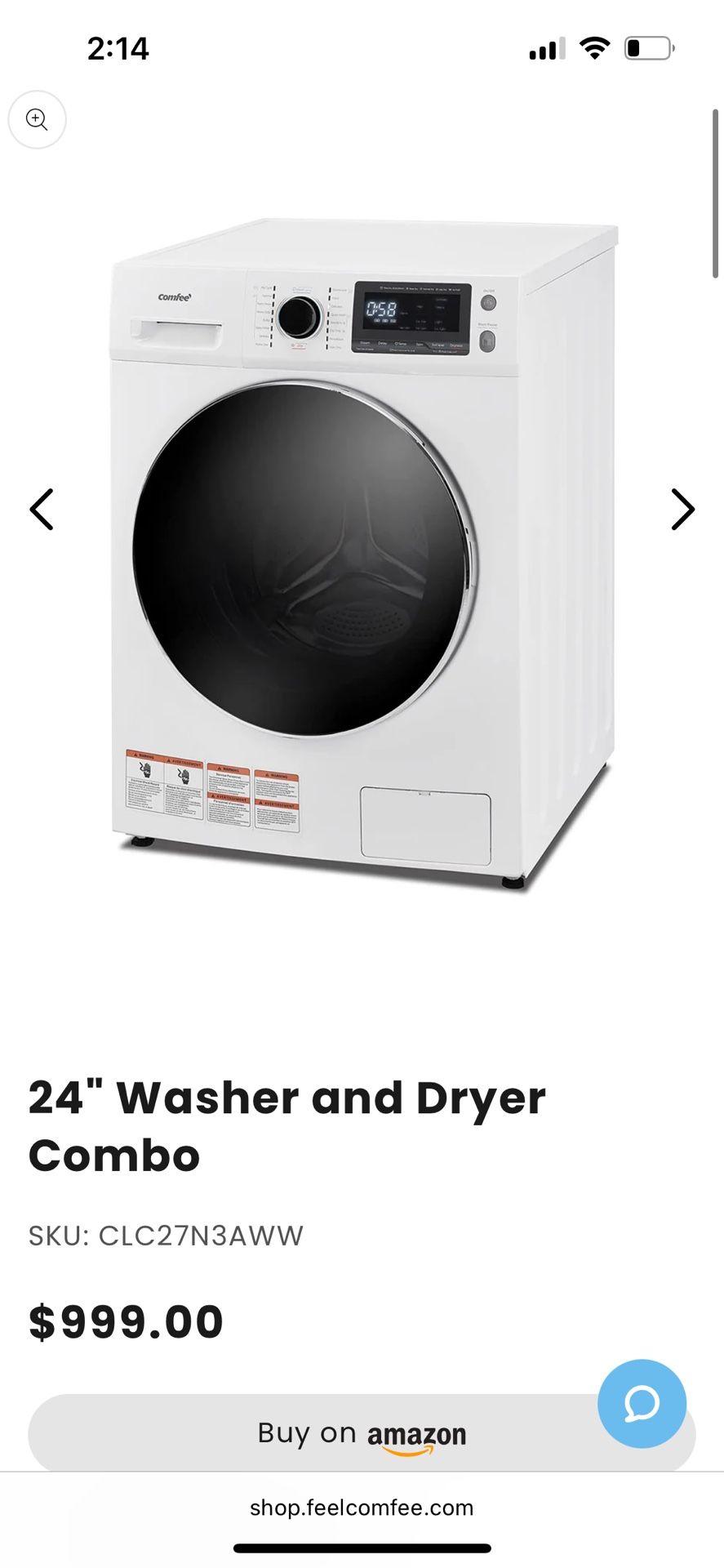The width and height of the screenshot is (724, 1568).
Task: Click the Amazon logo in the buy button
Action: coord(418,1434)
